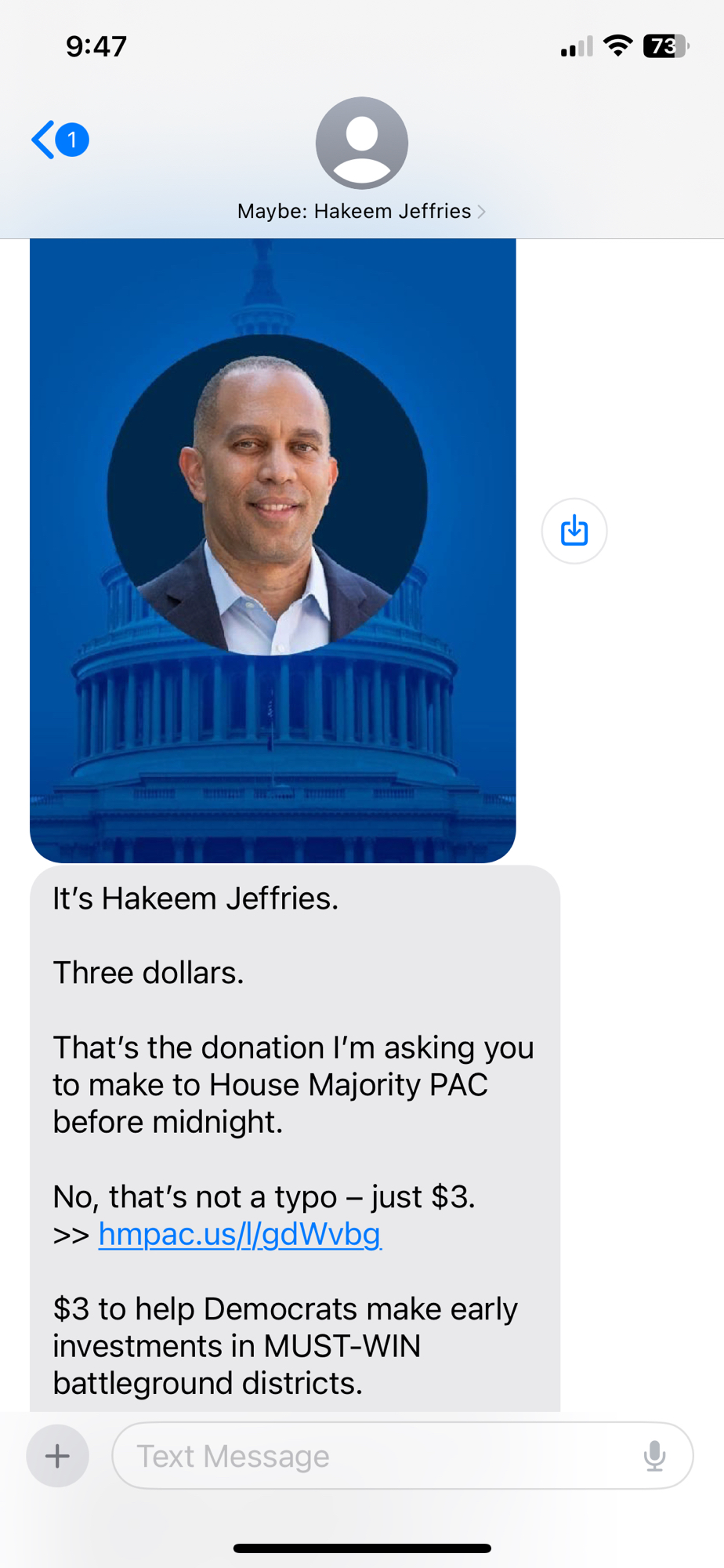Image resolution: width=724 pixels, height=1568 pixels.
Task: Open the hmpac.us/l/gdWvbg link
Action: 240,1234
